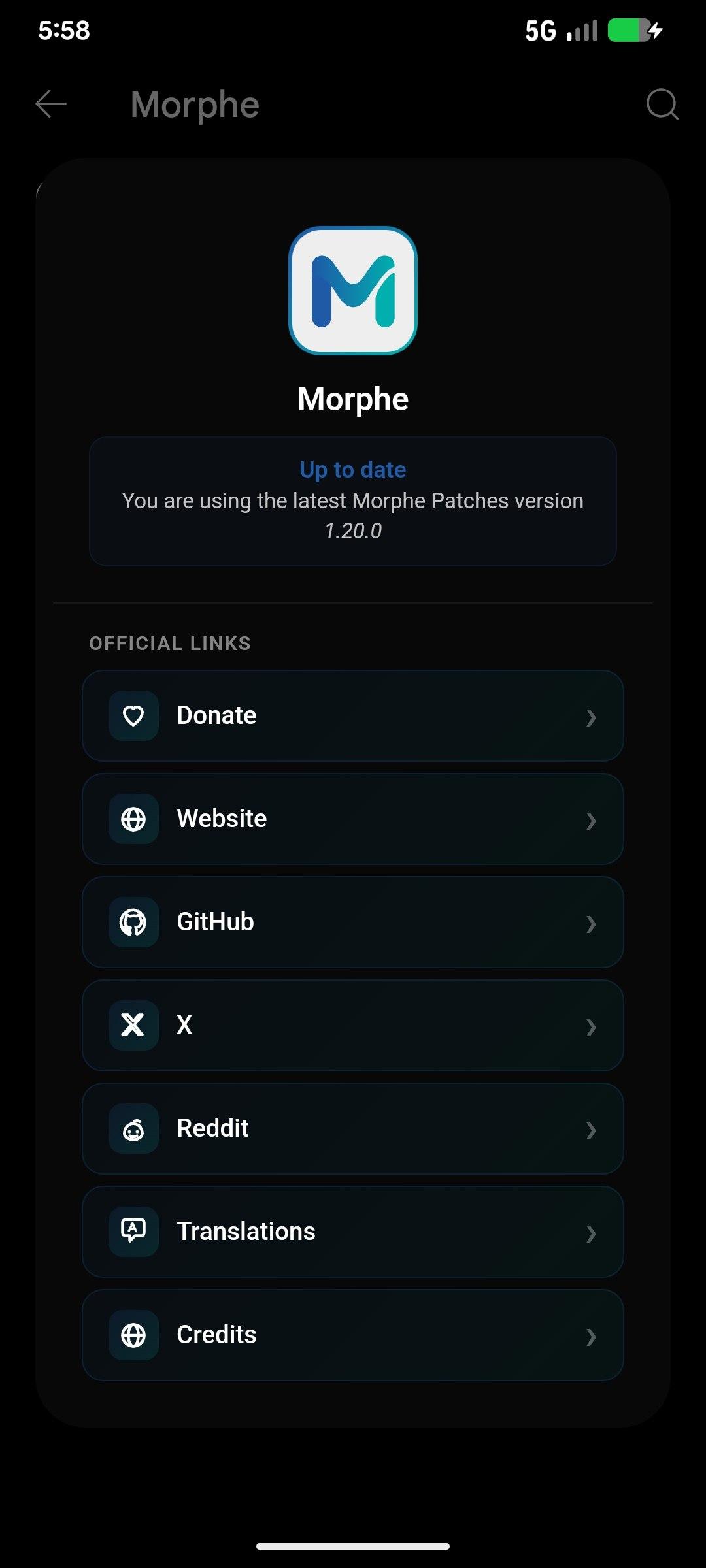
Task: Go back using the arrow icon
Action: 51,104
